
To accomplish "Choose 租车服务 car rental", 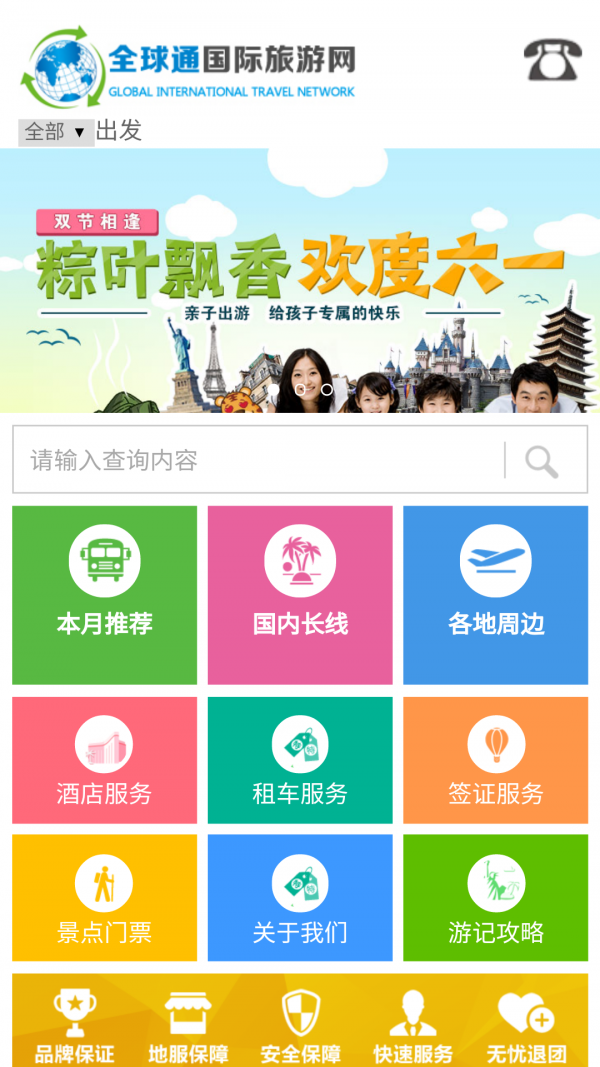I will [300, 760].
